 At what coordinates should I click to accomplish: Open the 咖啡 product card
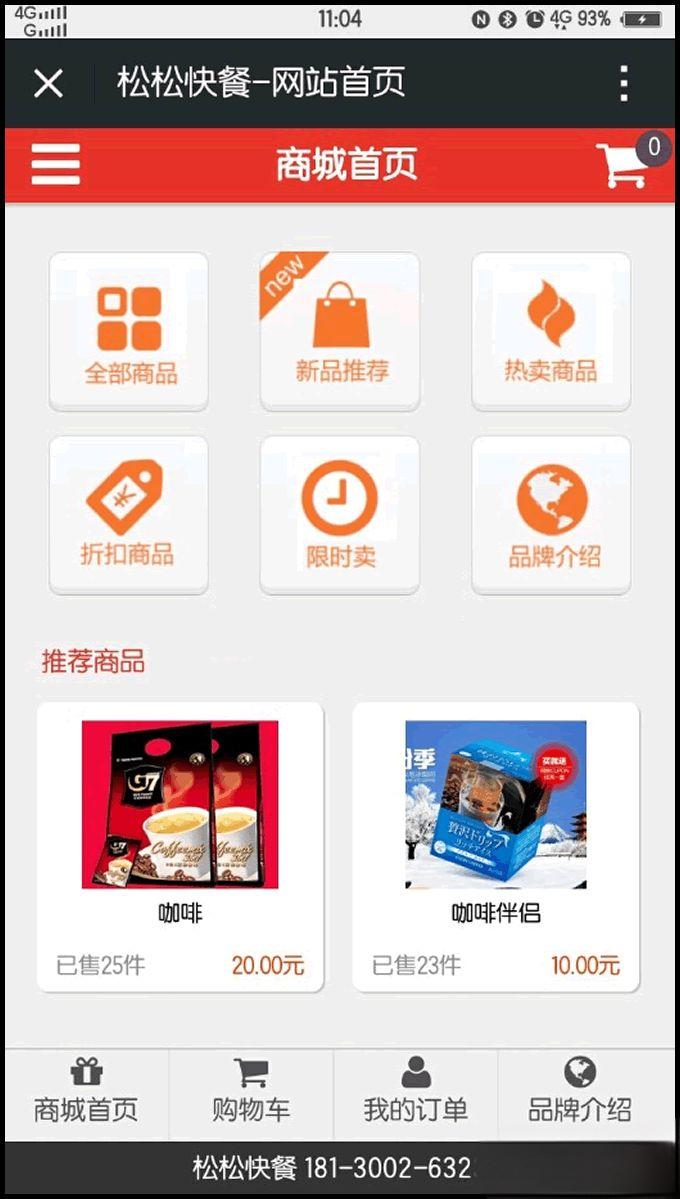coord(180,846)
